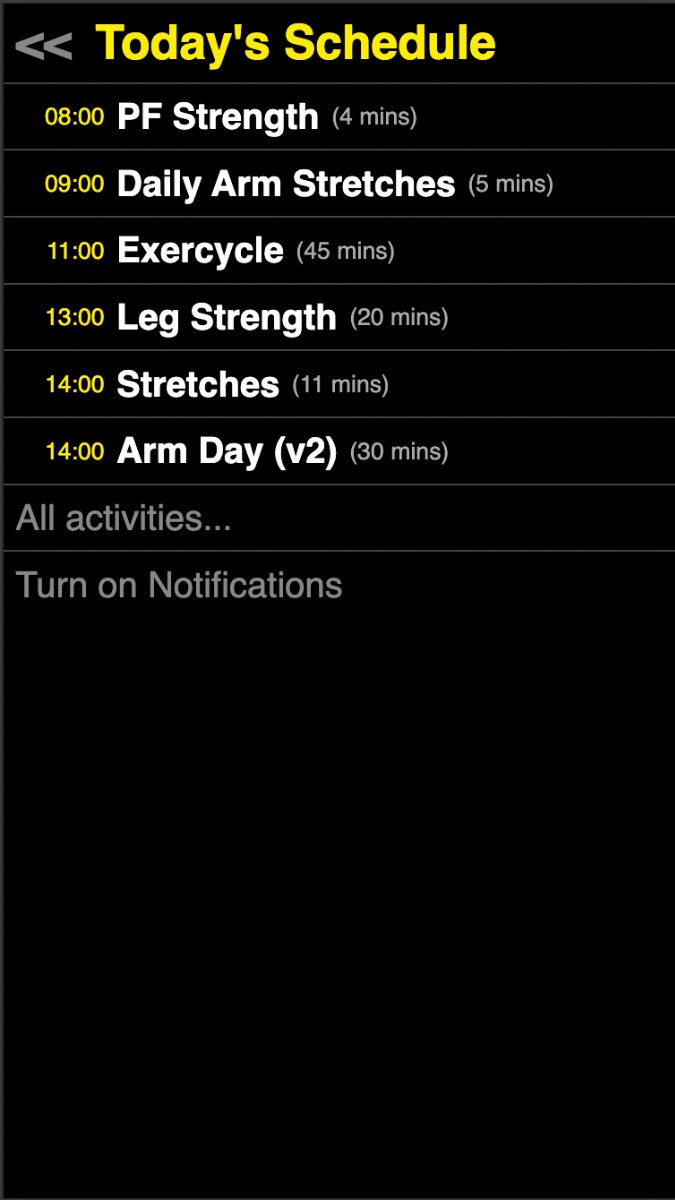Open the 08:00 PF Strength activity

click(x=217, y=117)
